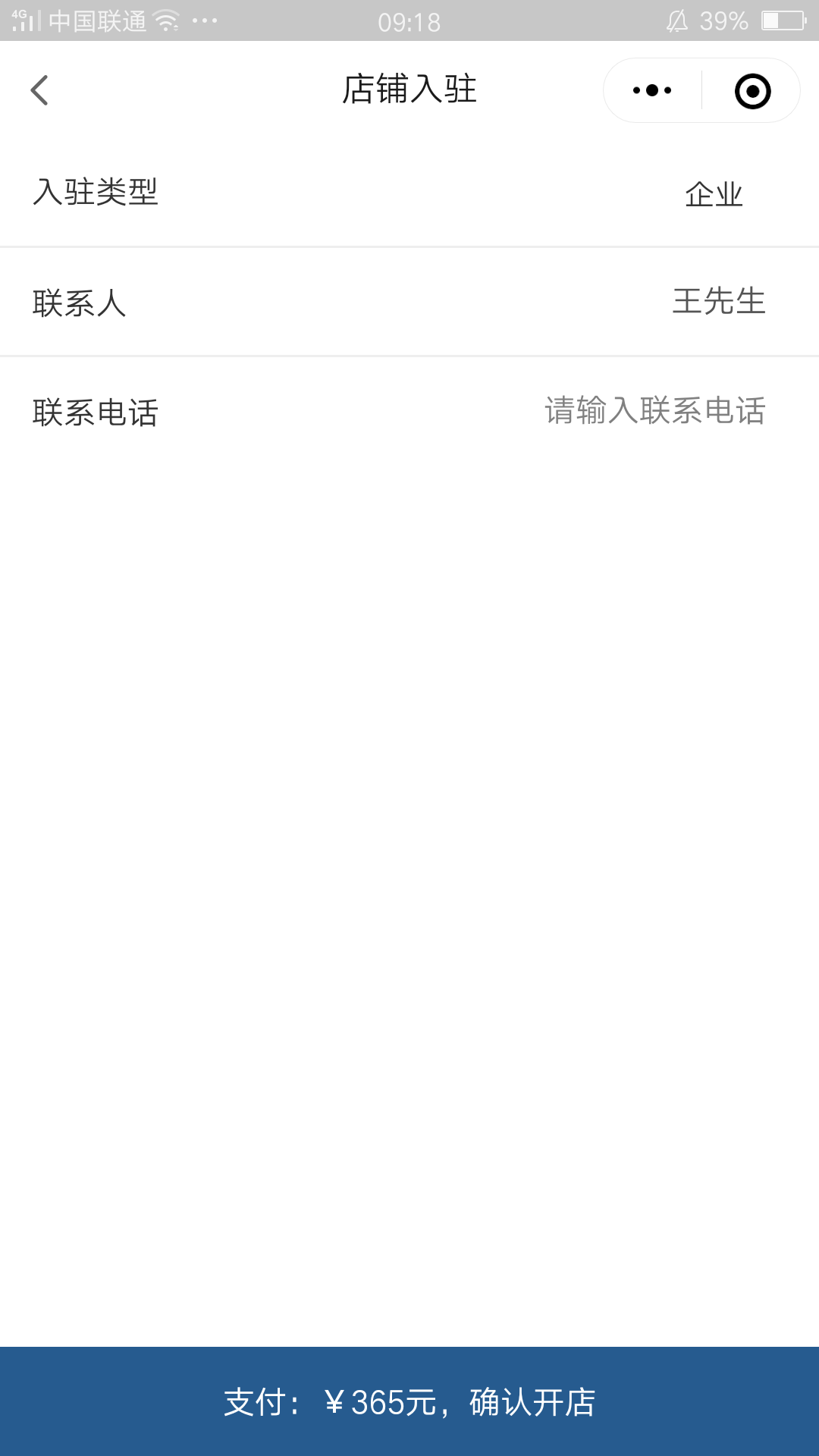
Task: Confirm payment of ¥365 to open store
Action: [409, 1401]
